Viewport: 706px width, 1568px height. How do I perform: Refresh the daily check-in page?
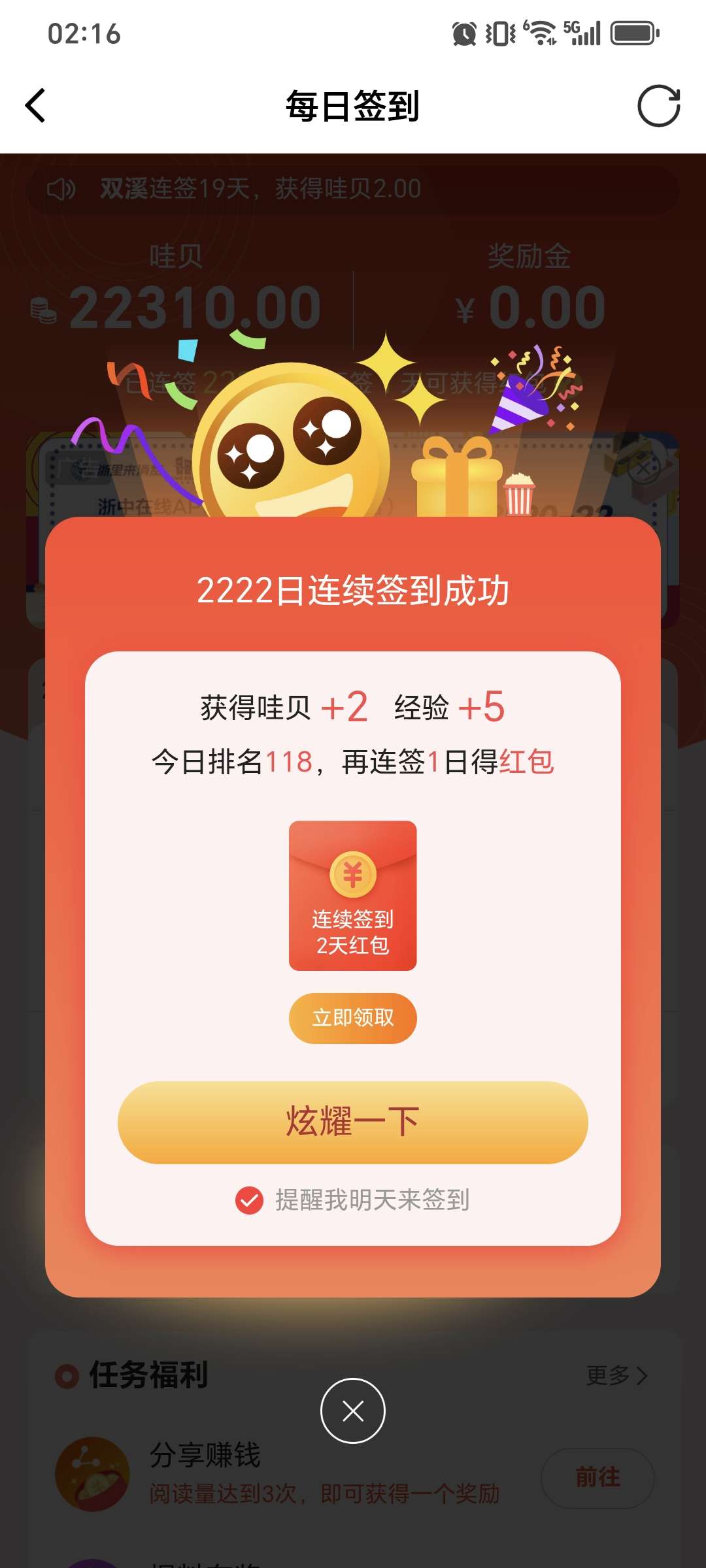pyautogui.click(x=658, y=106)
